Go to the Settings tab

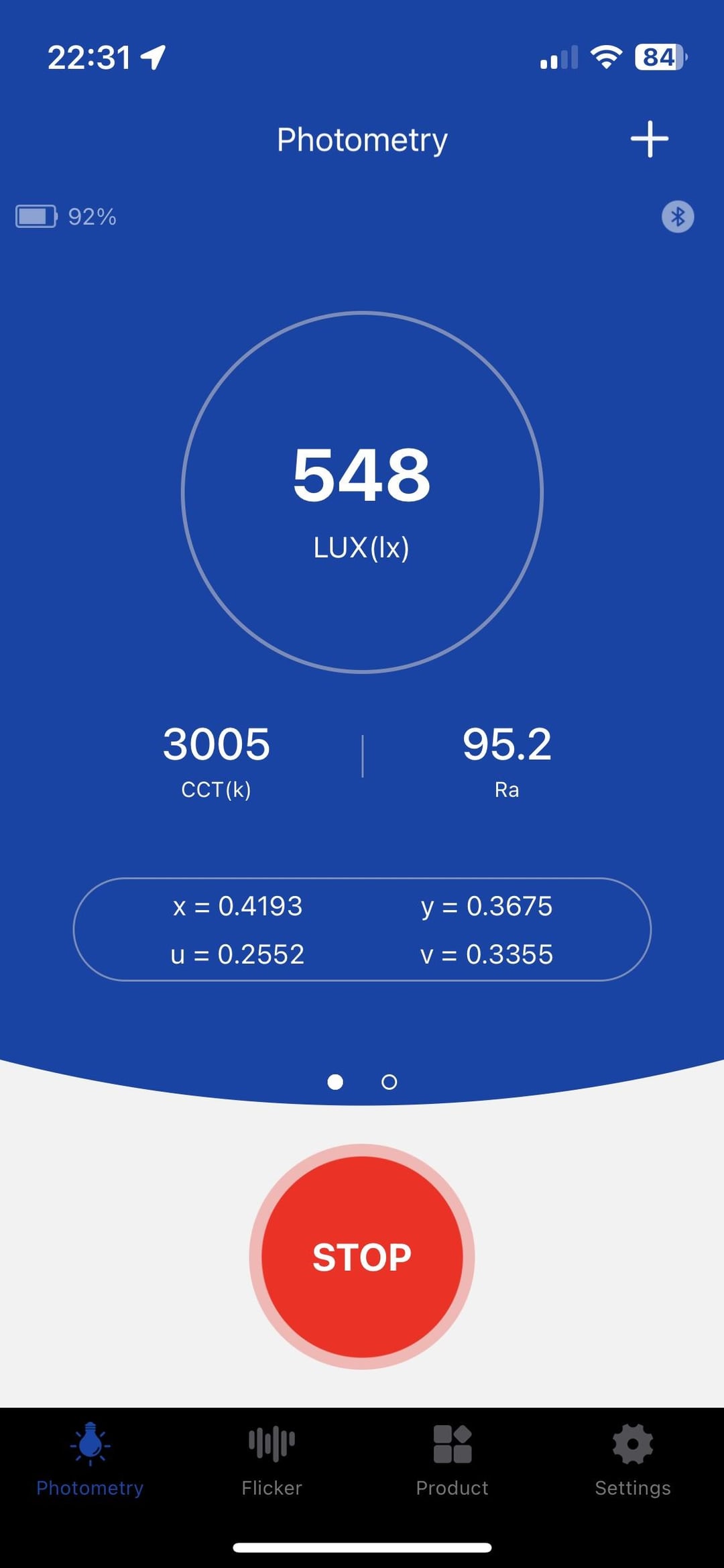tap(633, 1459)
